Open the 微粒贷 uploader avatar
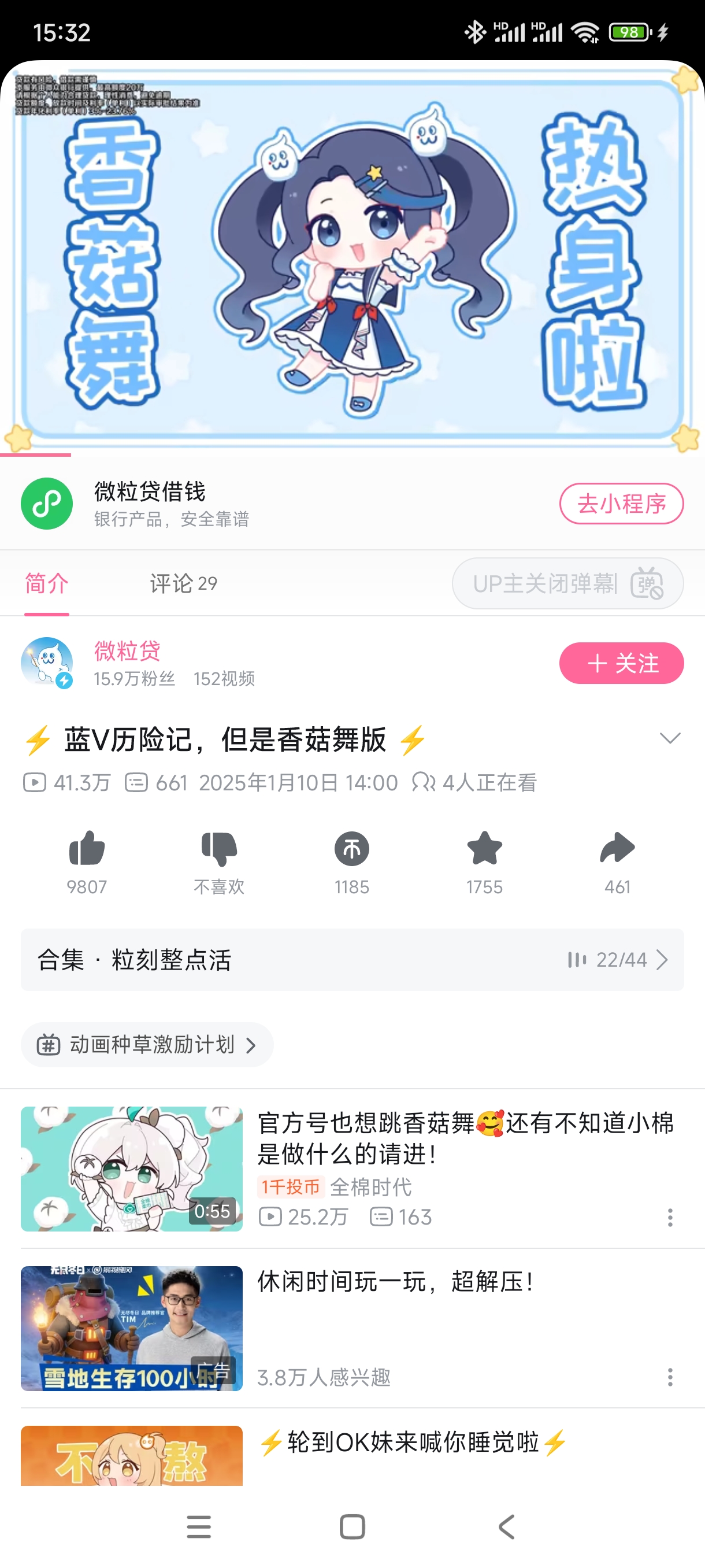Viewport: 705px width, 1568px height. 47,662
